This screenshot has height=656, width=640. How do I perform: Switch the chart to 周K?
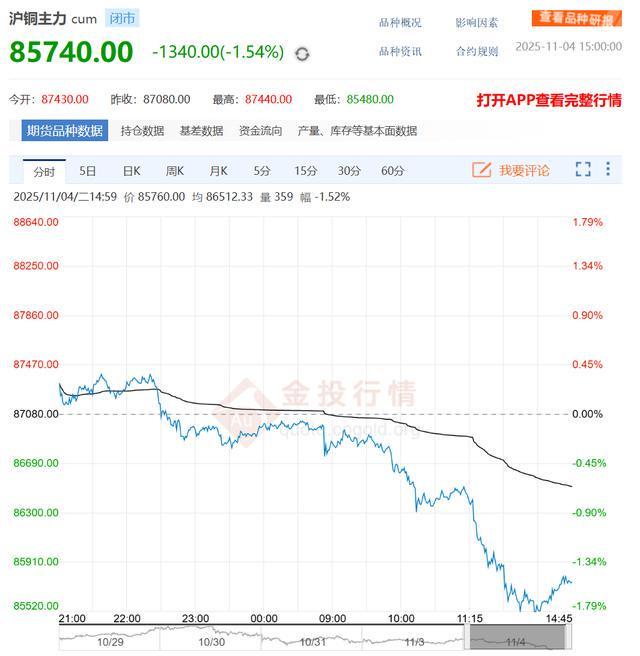pos(175,171)
